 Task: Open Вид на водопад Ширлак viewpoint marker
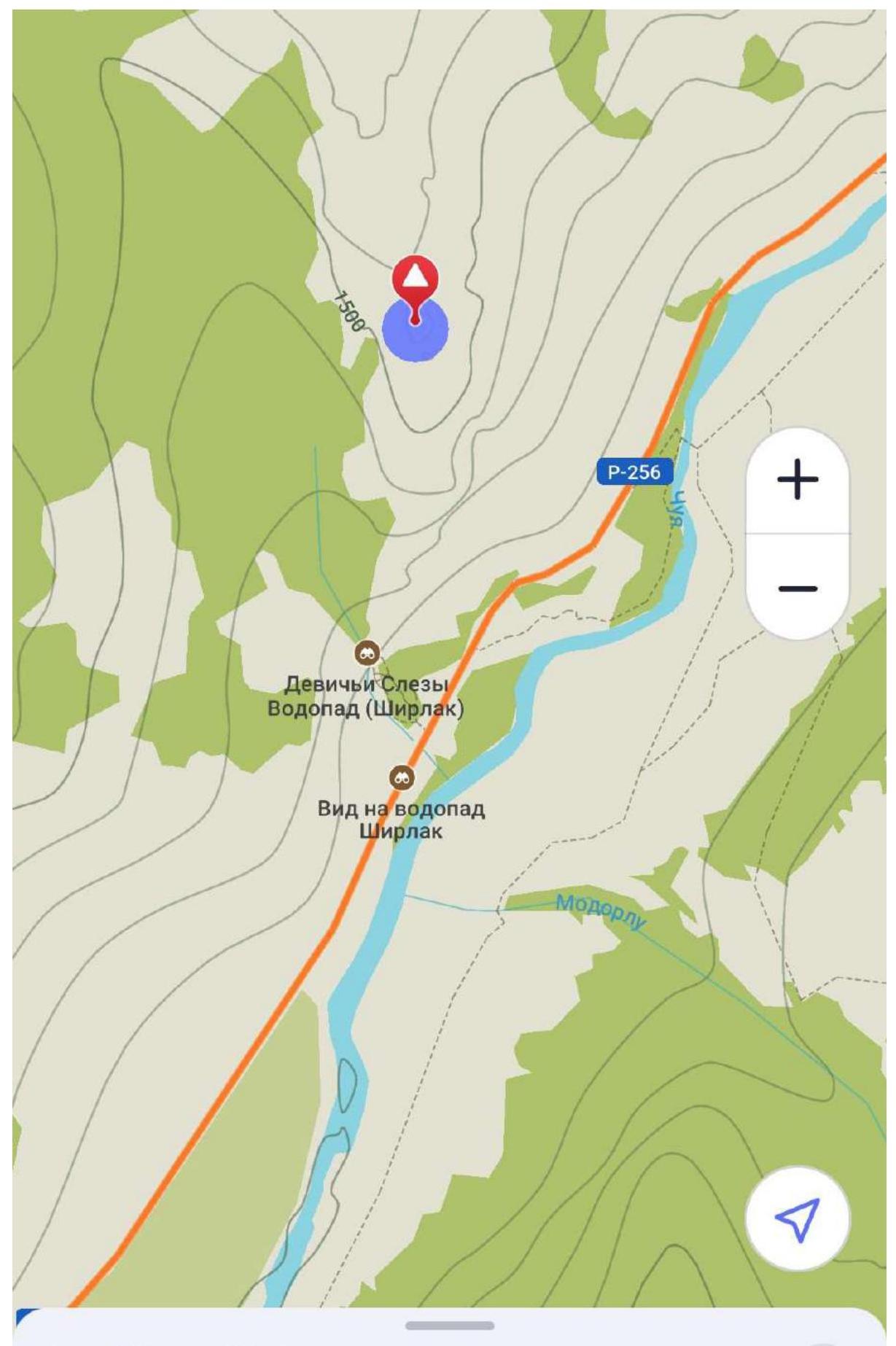click(x=402, y=777)
